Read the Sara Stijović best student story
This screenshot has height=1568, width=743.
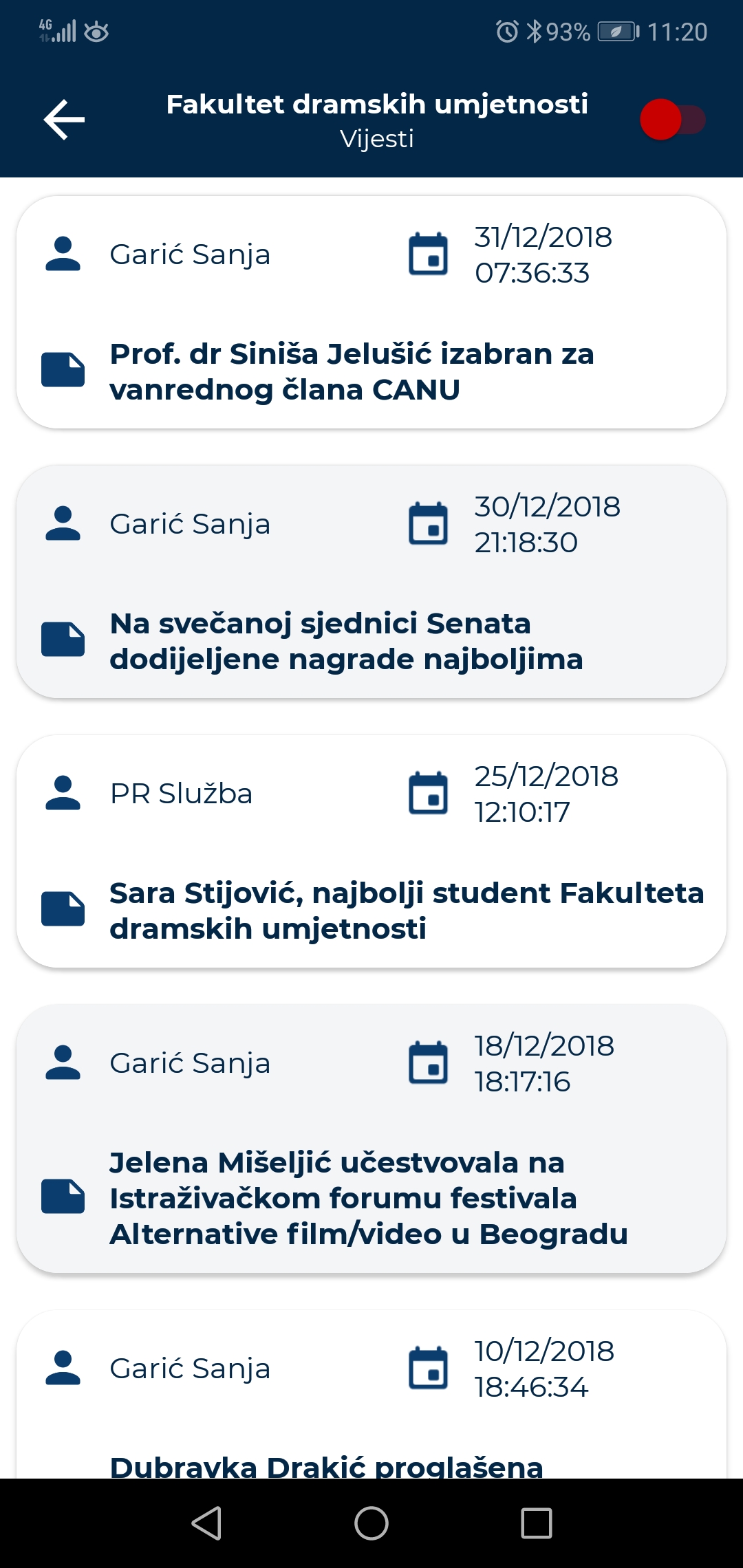[x=371, y=851]
